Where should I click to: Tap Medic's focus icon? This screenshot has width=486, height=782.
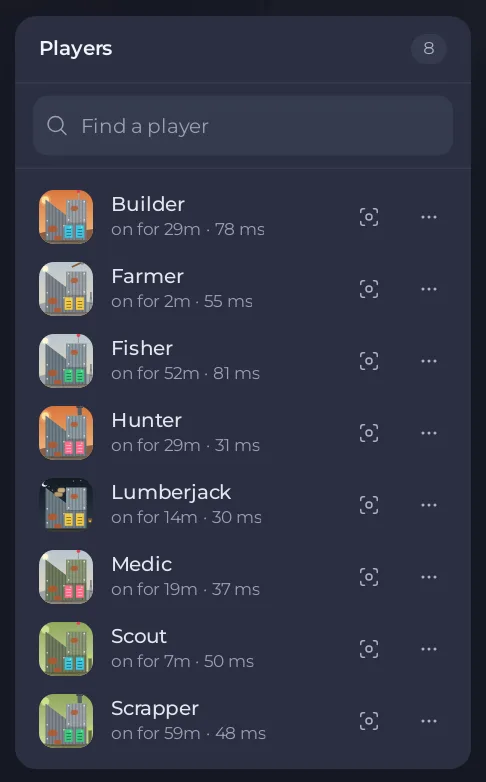369,577
